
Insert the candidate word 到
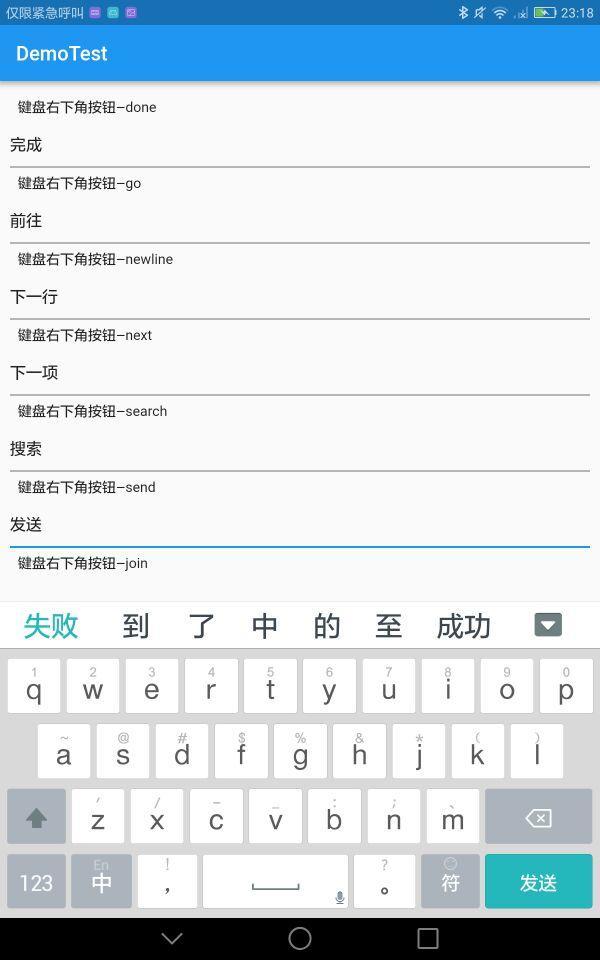tap(136, 626)
